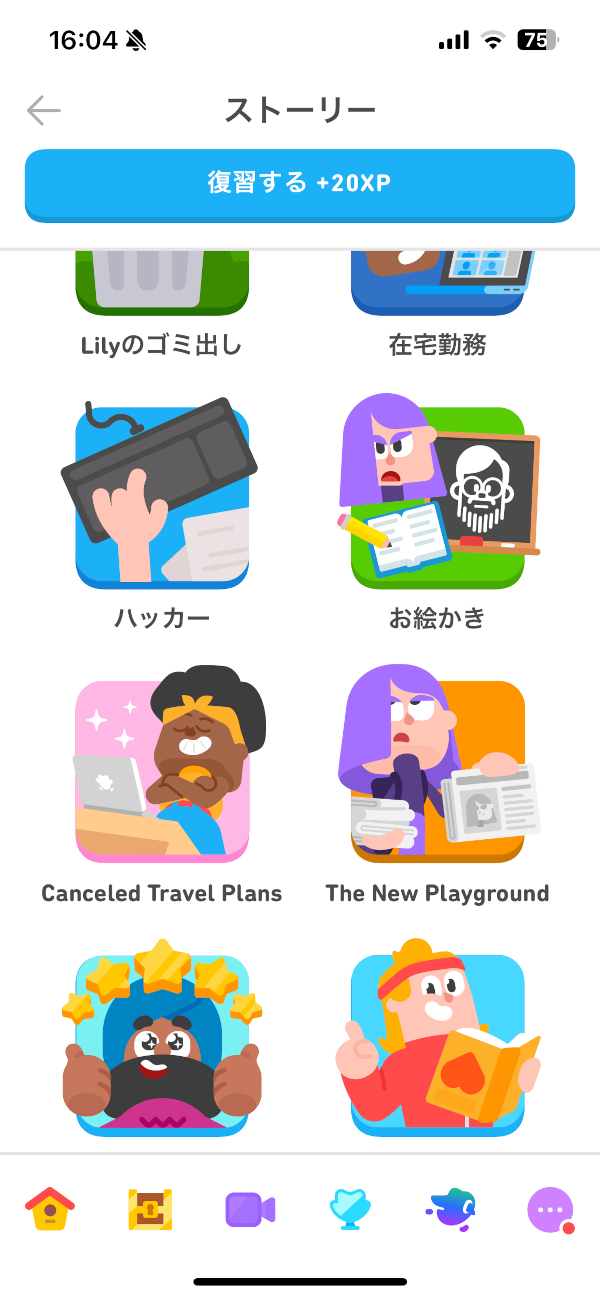Switch to the treasure chest quests tab
The width and height of the screenshot is (600, 1298).
[150, 1209]
